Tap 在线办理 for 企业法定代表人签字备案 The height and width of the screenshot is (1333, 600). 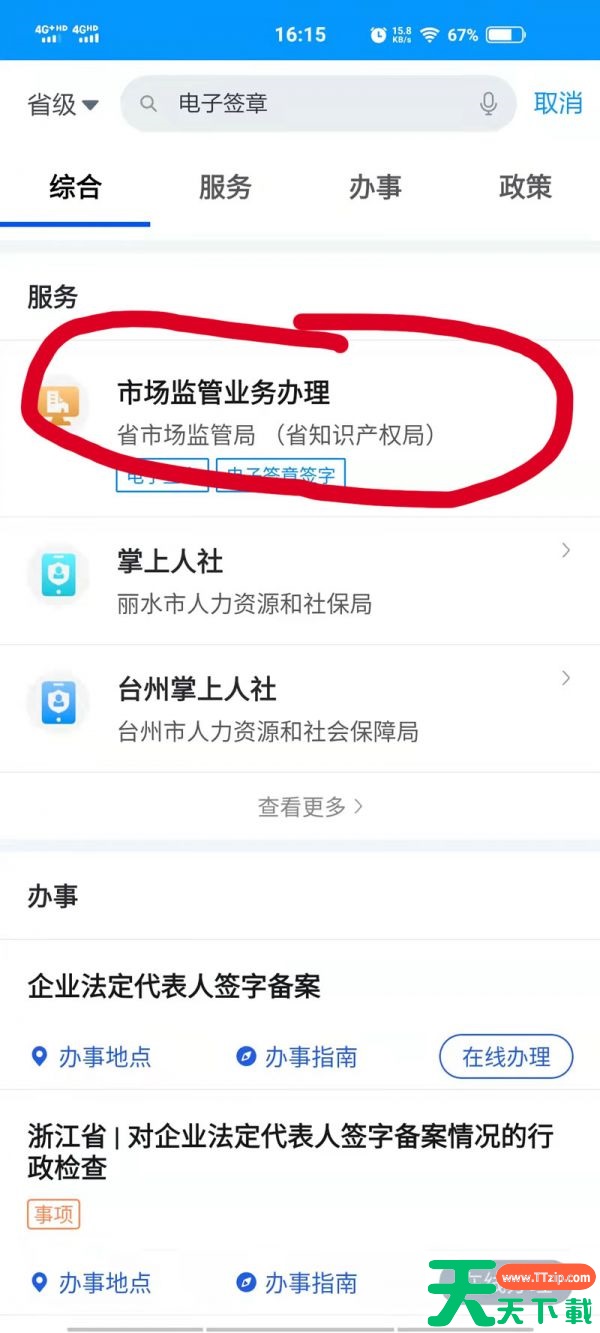click(x=506, y=1057)
